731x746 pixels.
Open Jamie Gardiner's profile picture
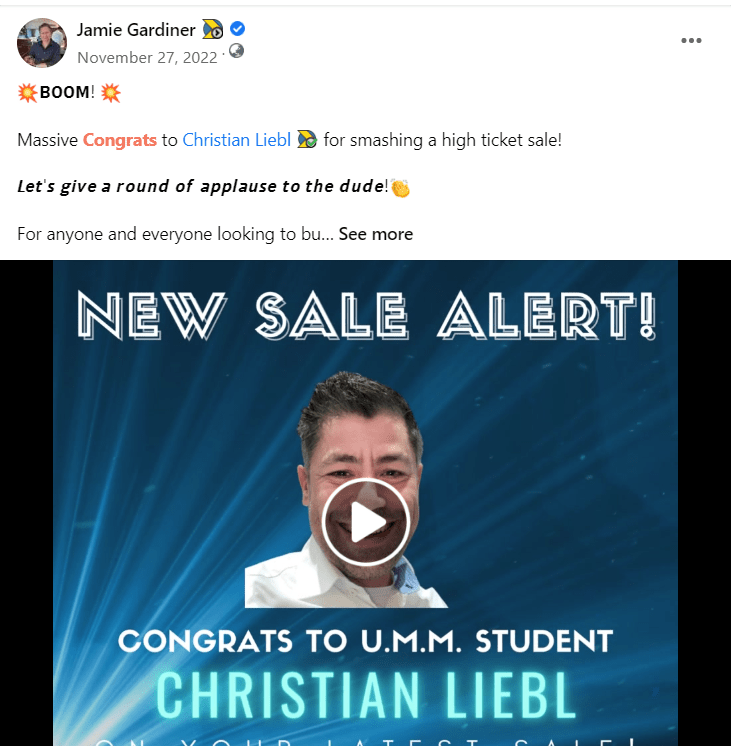coord(42,42)
